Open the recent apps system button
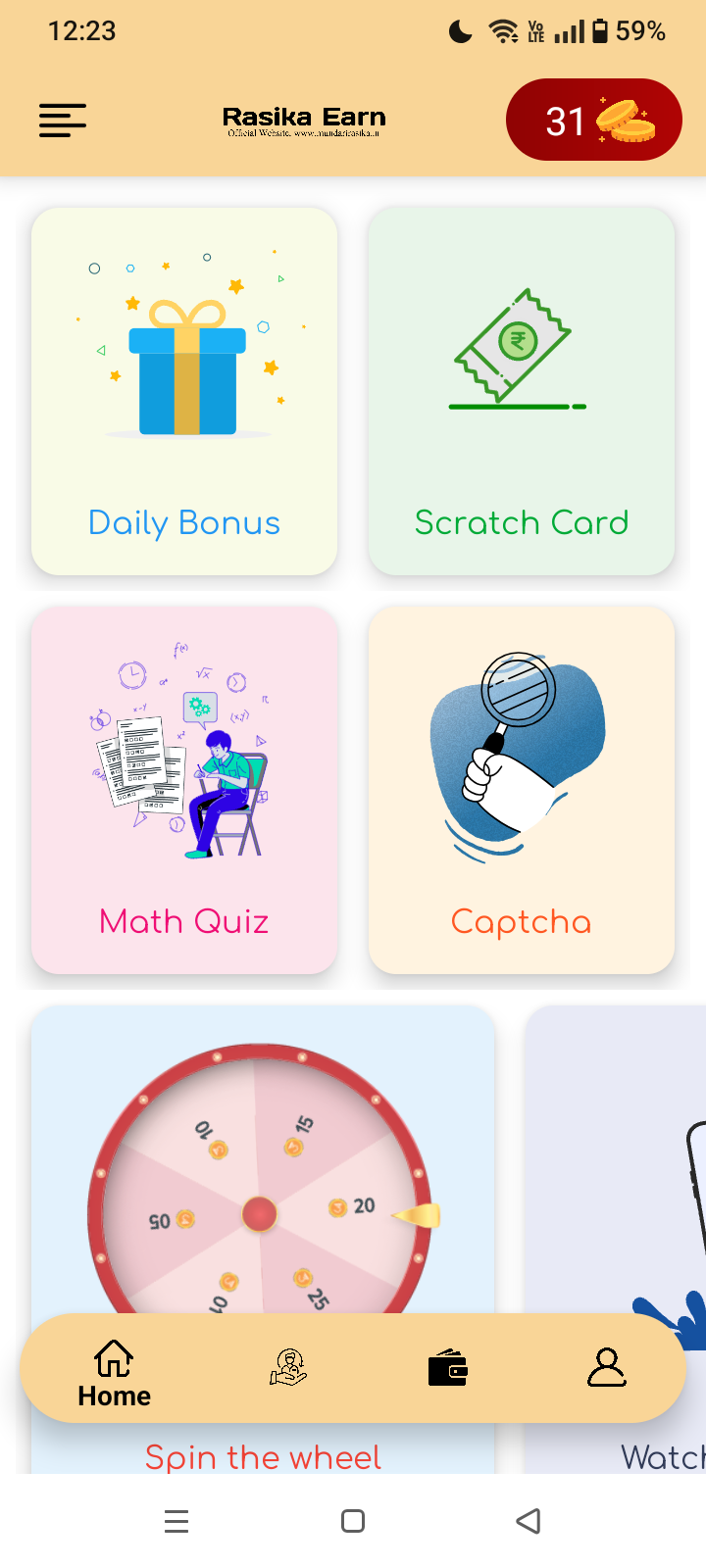This screenshot has width=706, height=1568. tap(176, 1521)
